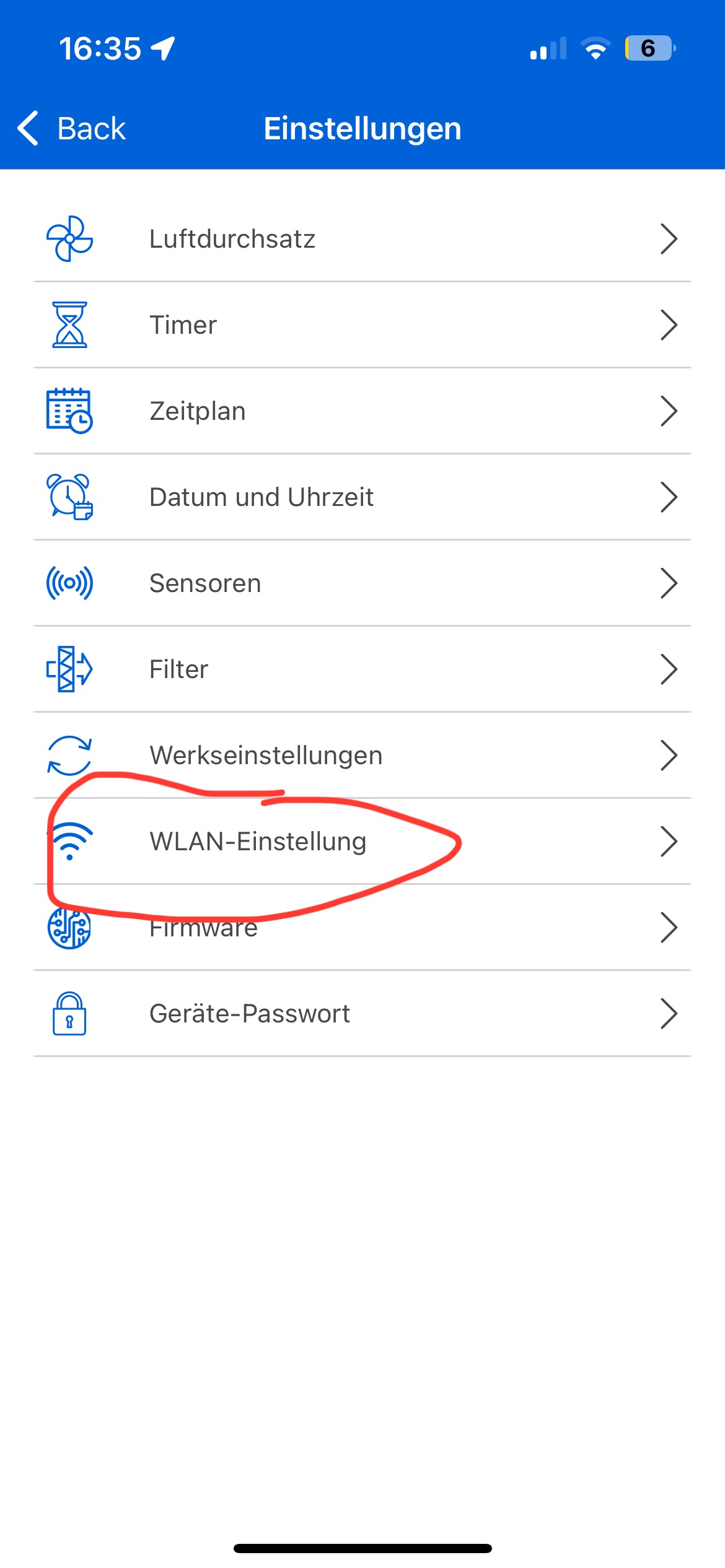The width and height of the screenshot is (725, 1568).
Task: Open Luftdurchsatz settings
Action: pos(362,239)
